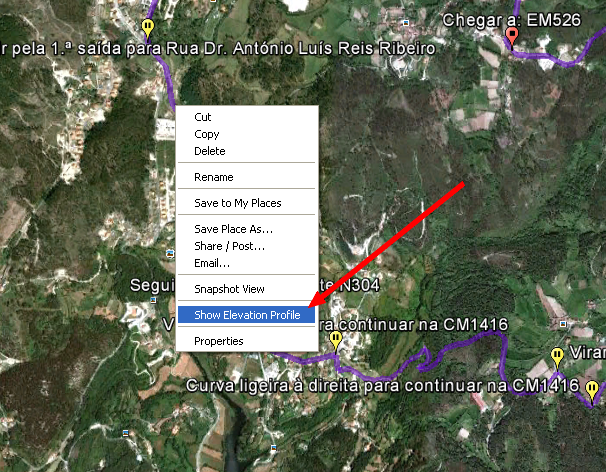Delete the selected route item
This screenshot has width=606, height=472.
click(x=210, y=151)
